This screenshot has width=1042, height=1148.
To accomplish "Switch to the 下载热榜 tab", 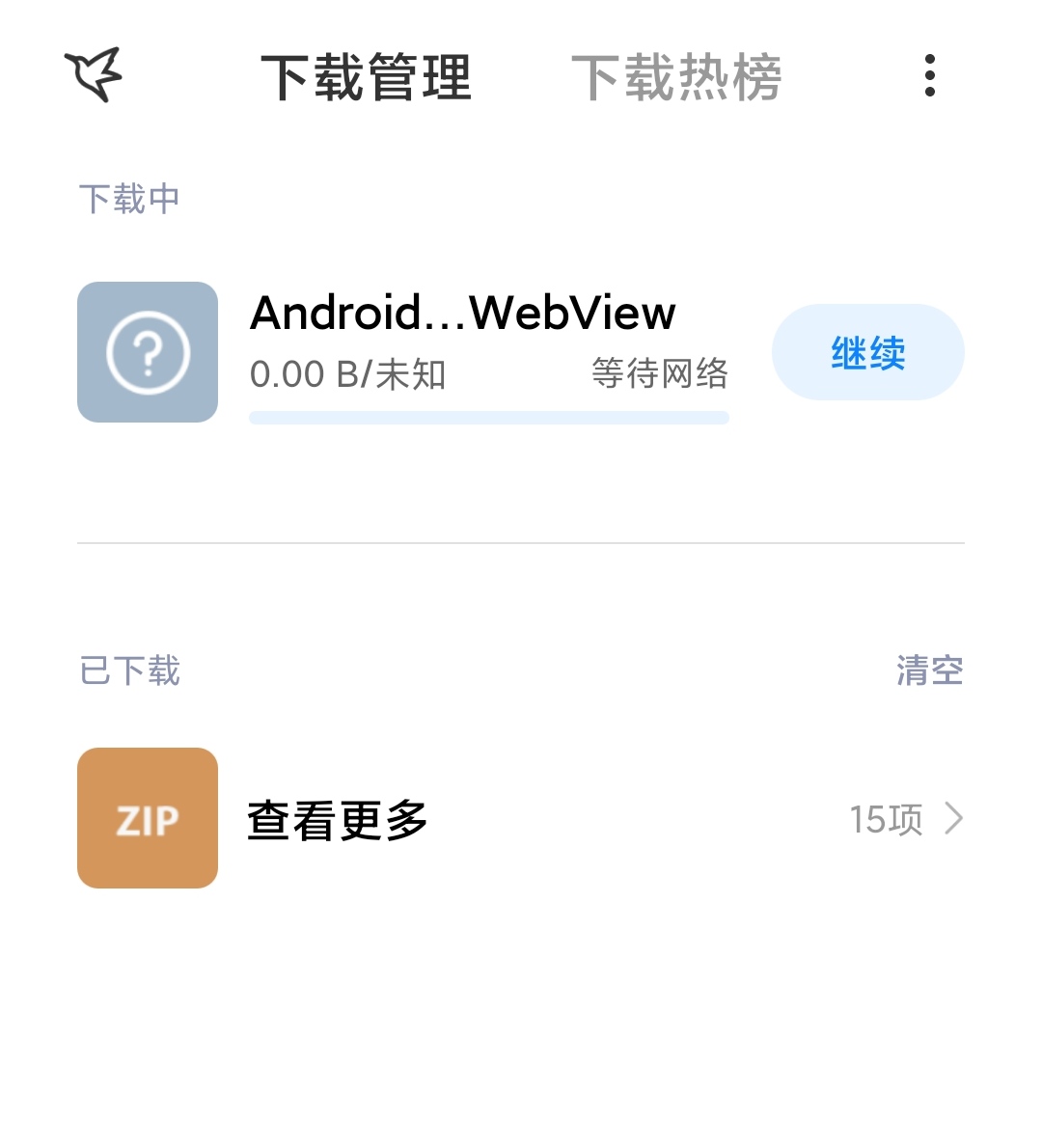I will (x=678, y=77).
